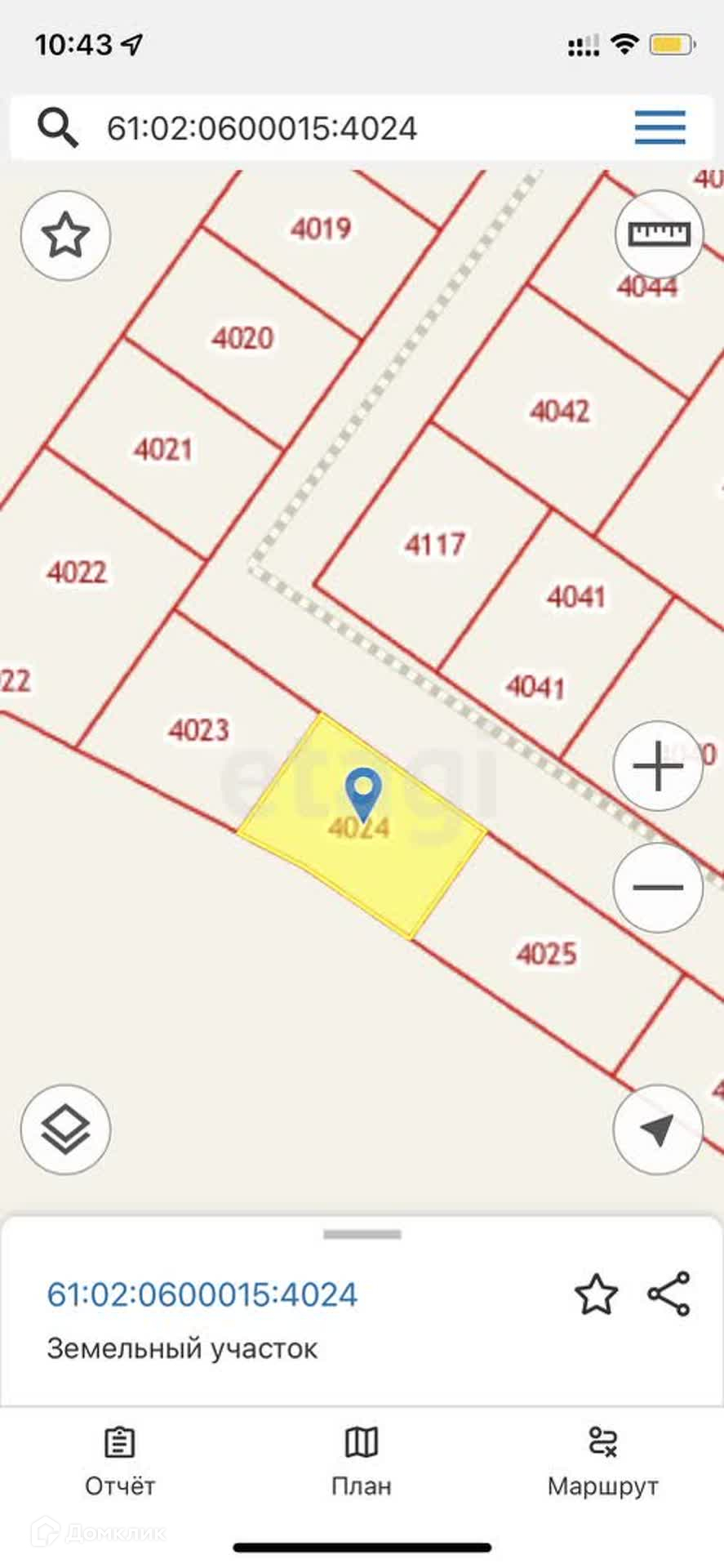724x1568 pixels.
Task: Switch to the План tab
Action: pyautogui.click(x=362, y=1462)
